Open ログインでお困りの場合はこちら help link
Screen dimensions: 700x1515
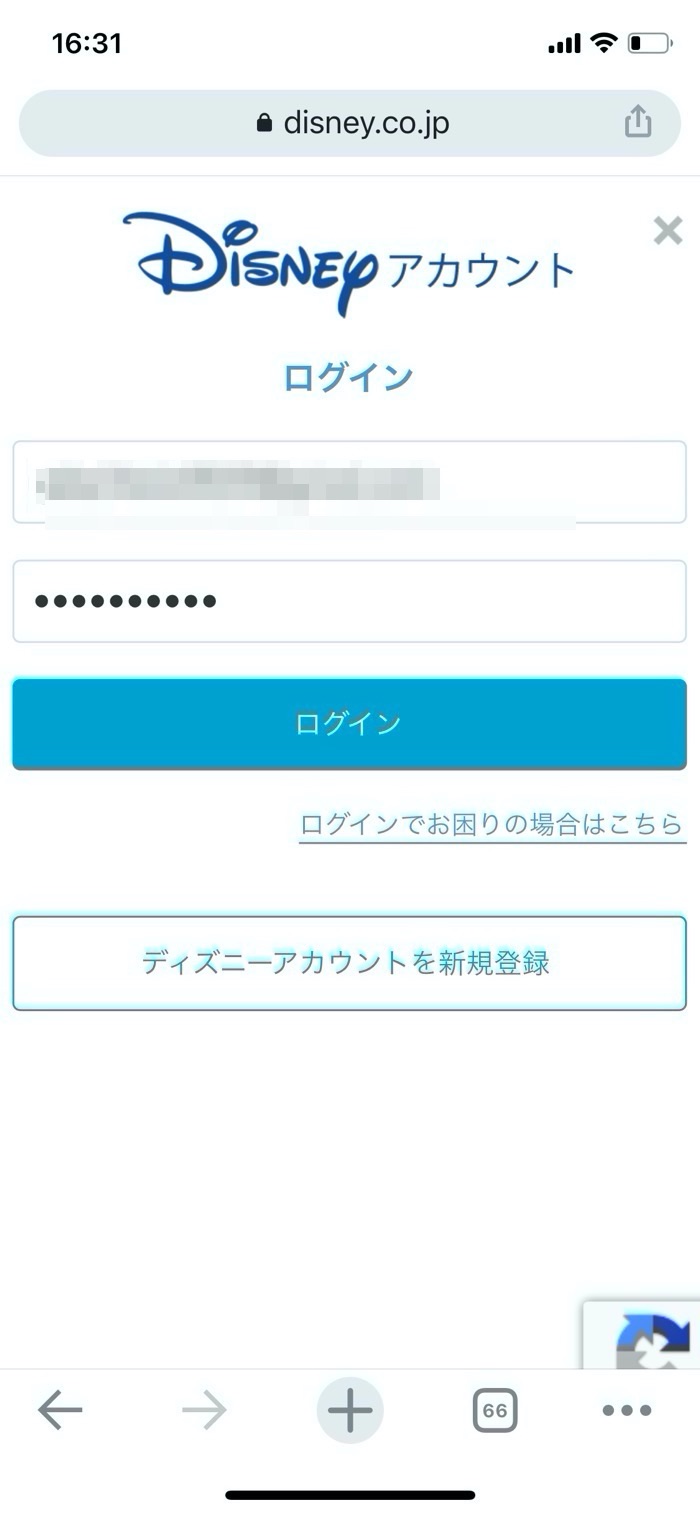pyautogui.click(x=491, y=824)
